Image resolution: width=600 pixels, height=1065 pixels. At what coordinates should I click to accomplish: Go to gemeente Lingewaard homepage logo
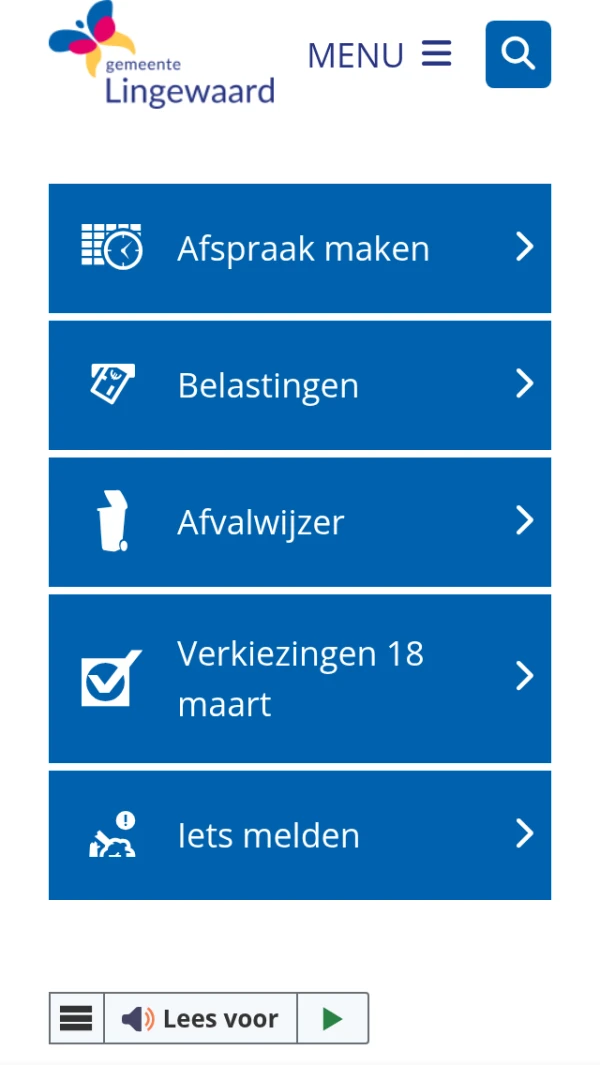tap(161, 57)
